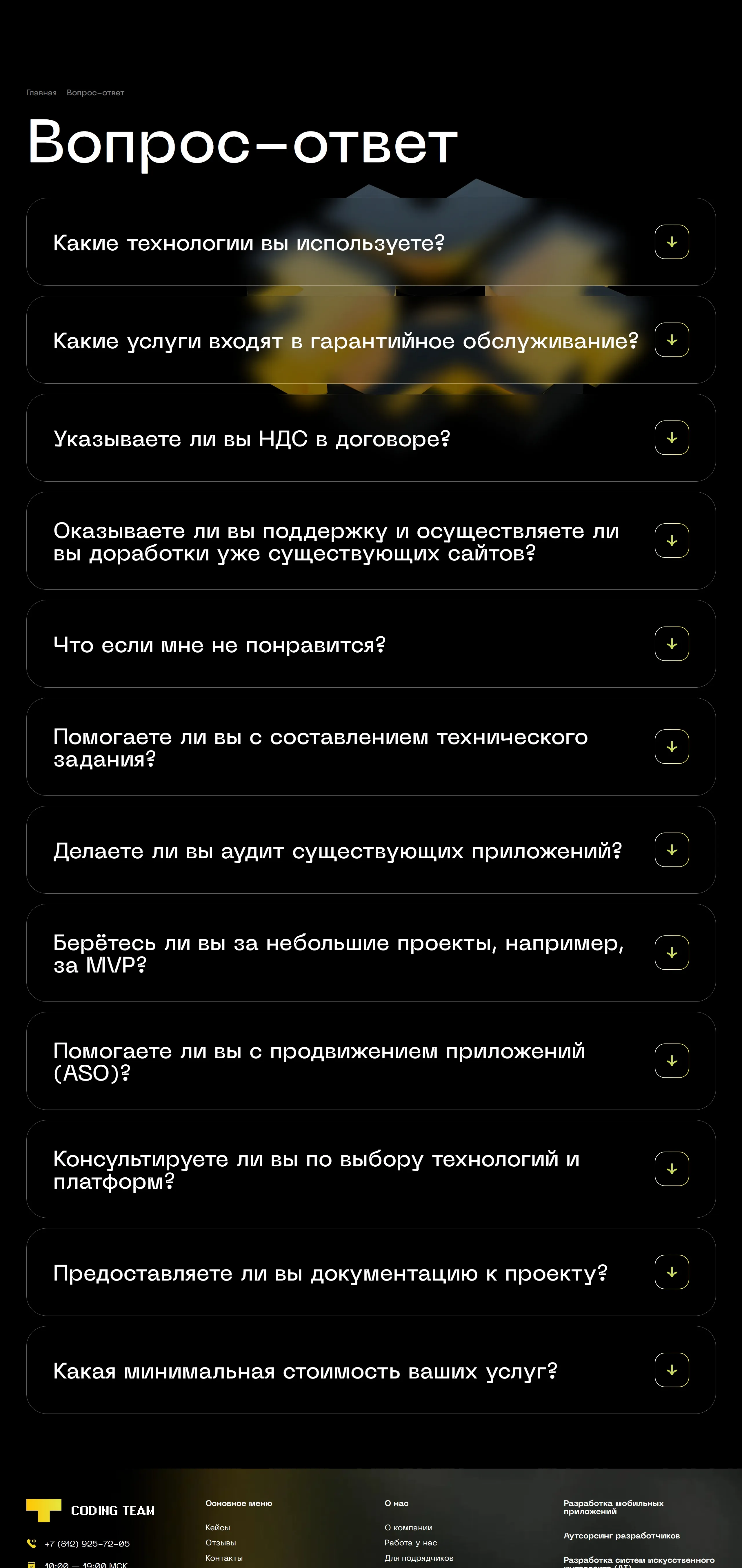Open the О компании footer link
This screenshot has height=1568, width=742.
tap(408, 1528)
